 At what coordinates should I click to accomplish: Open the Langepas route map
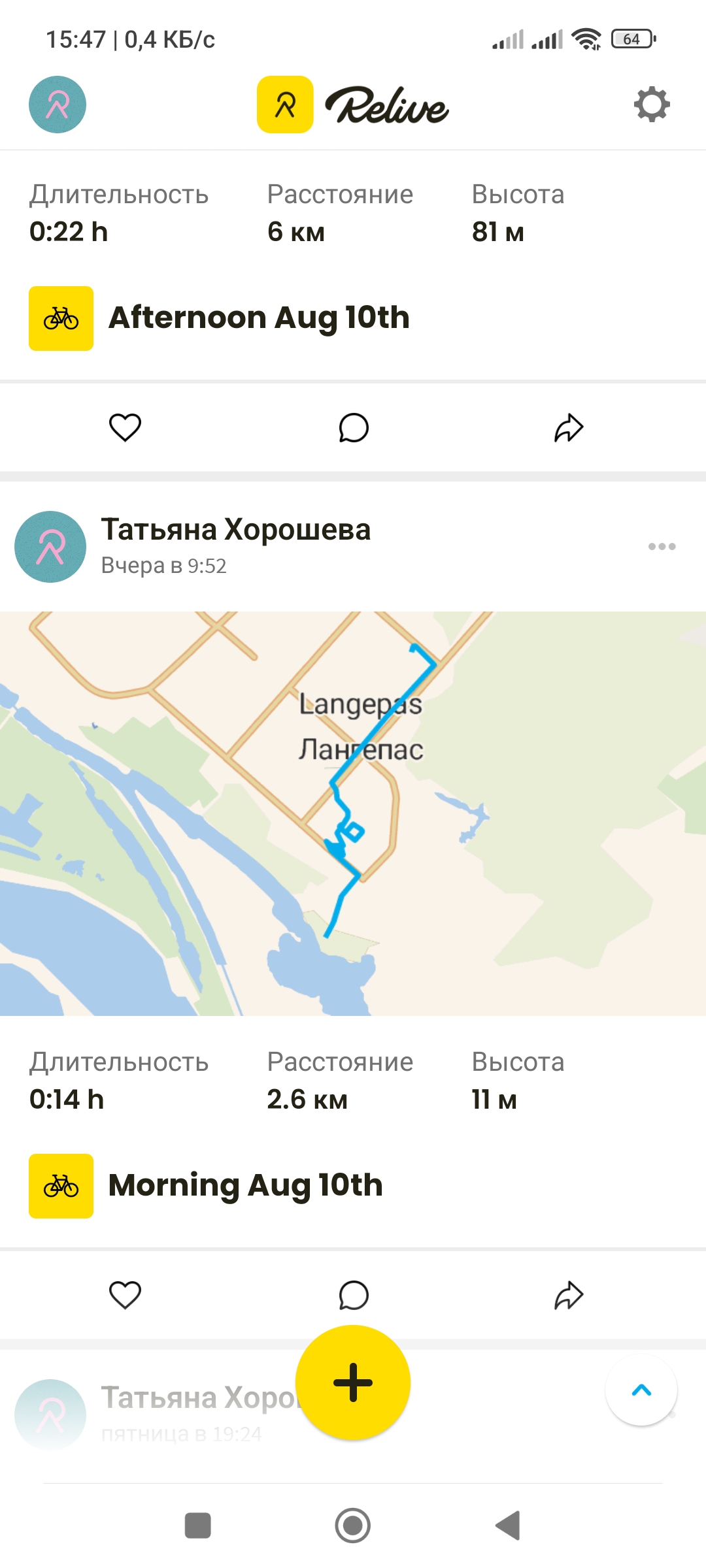pos(353,813)
